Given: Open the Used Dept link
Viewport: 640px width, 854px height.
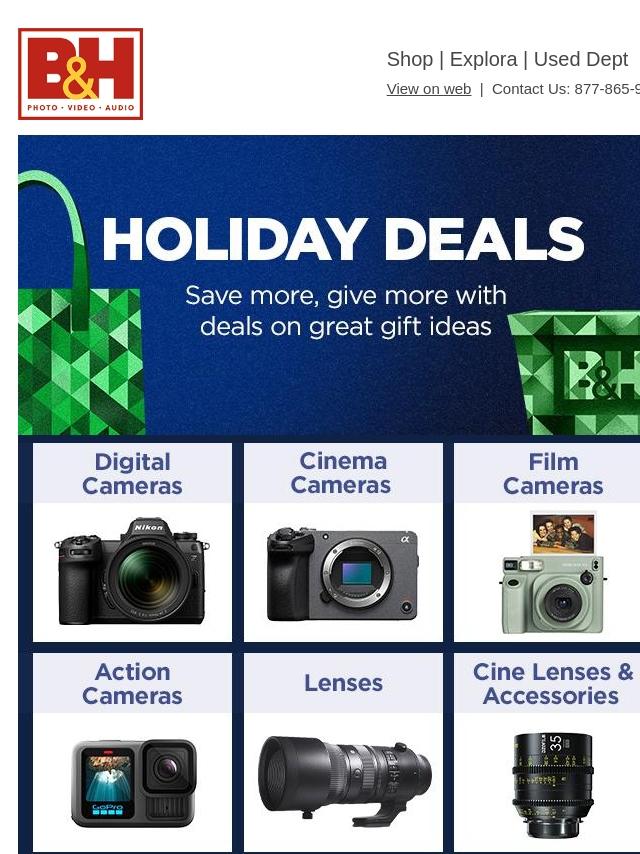Looking at the screenshot, I should (x=581, y=59).
